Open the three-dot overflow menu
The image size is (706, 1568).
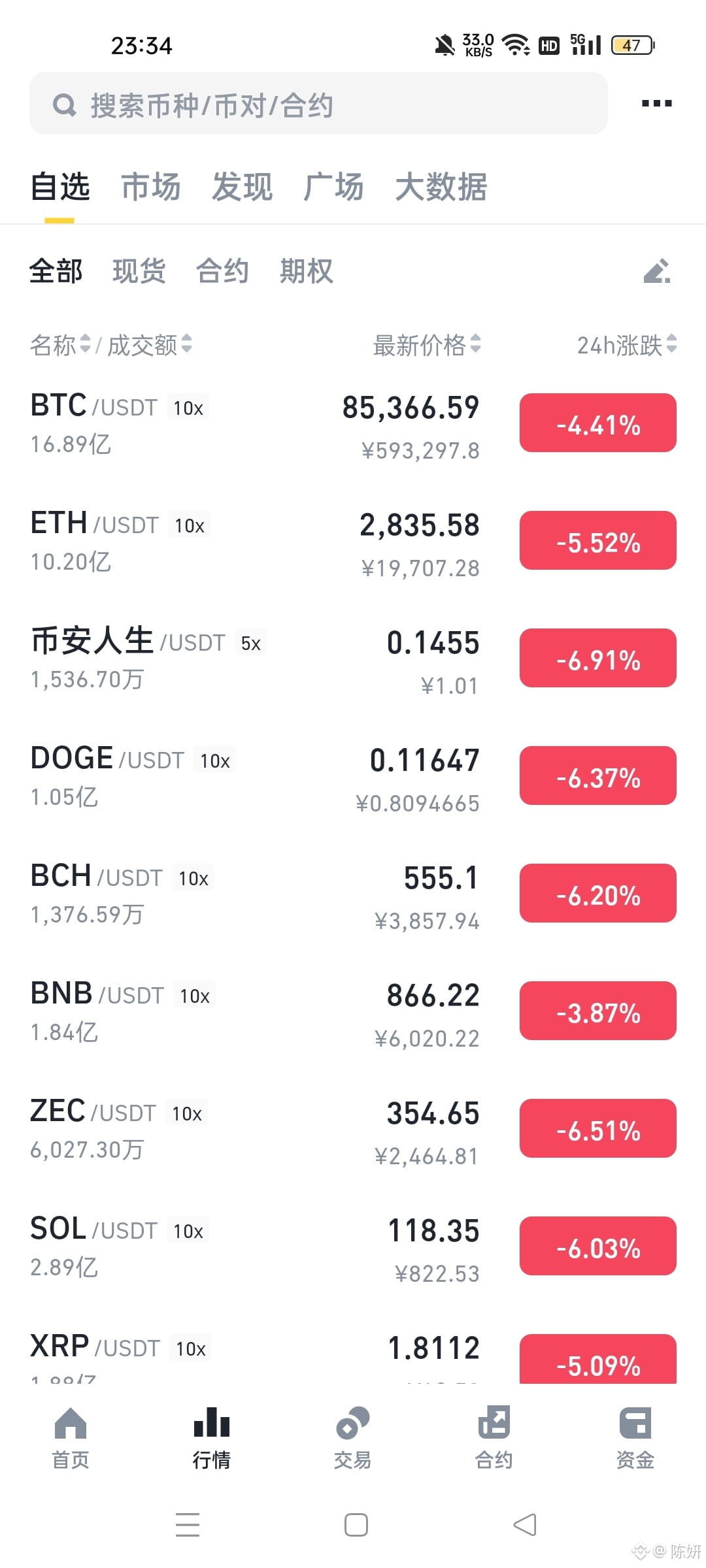click(656, 103)
